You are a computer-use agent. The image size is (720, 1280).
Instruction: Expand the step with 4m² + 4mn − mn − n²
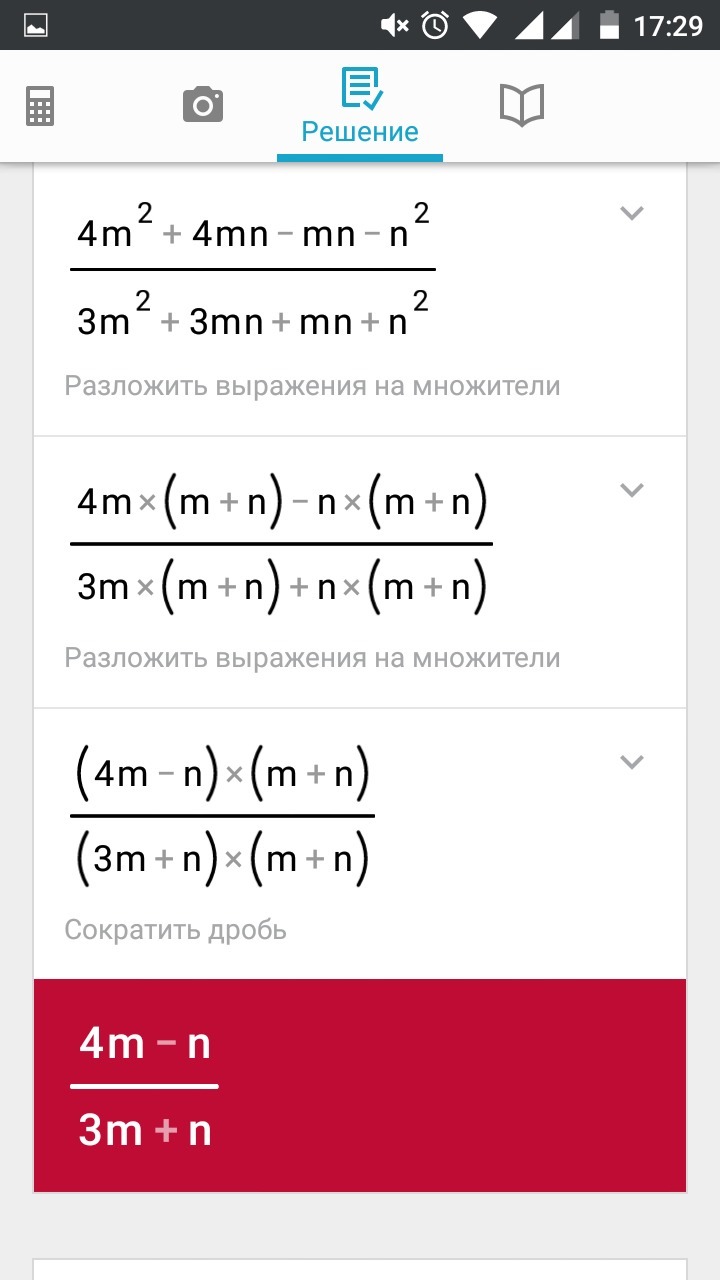coord(631,213)
